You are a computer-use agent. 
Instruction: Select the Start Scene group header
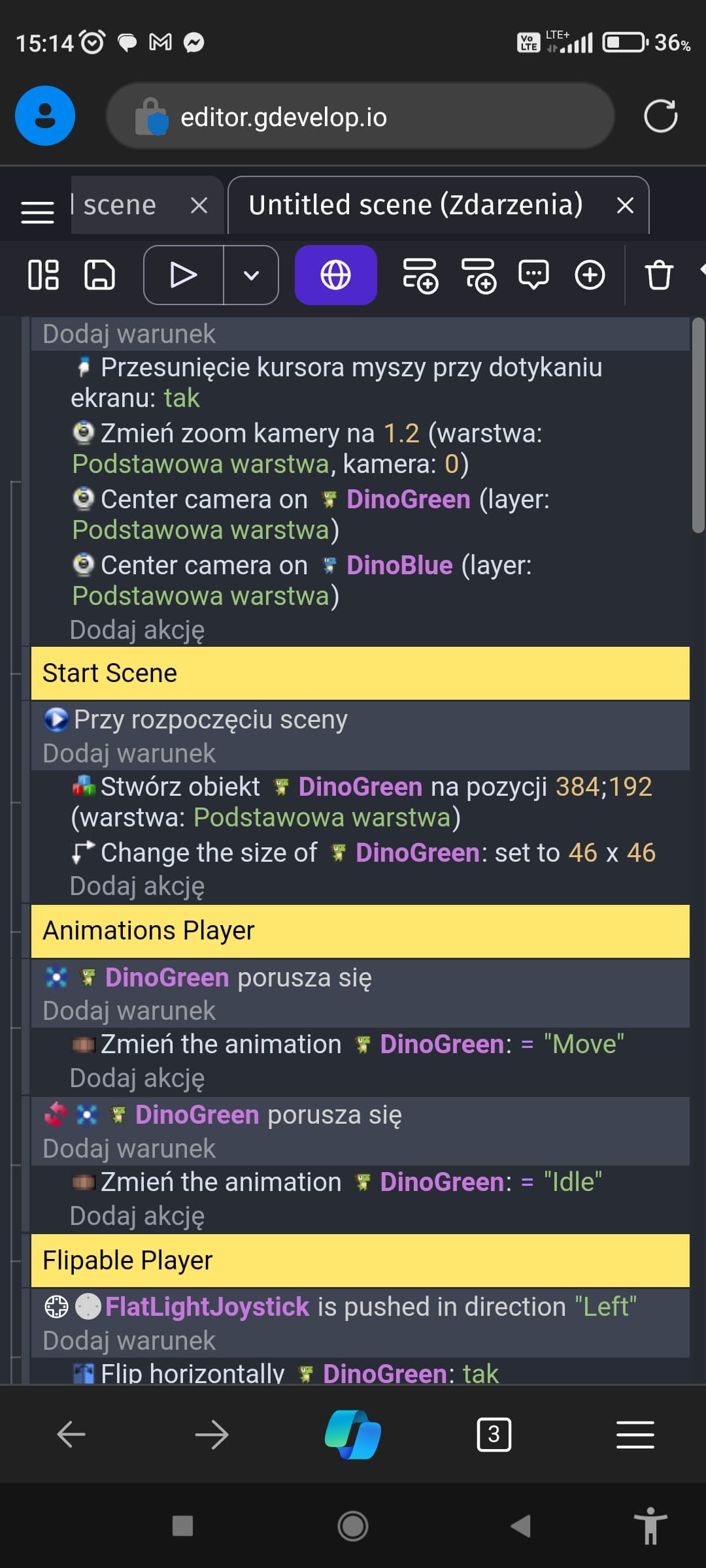(360, 674)
